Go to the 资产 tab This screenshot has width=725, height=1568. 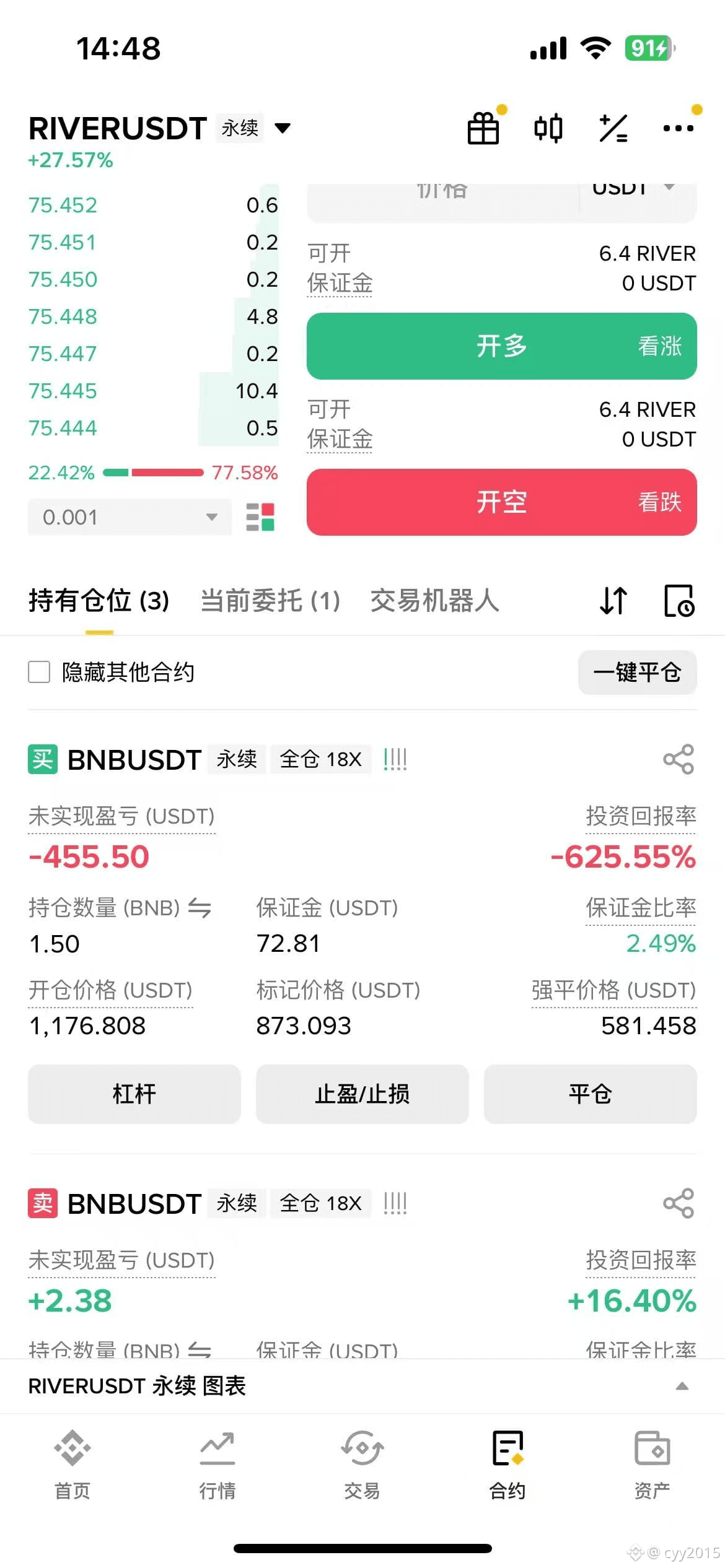[x=652, y=1464]
